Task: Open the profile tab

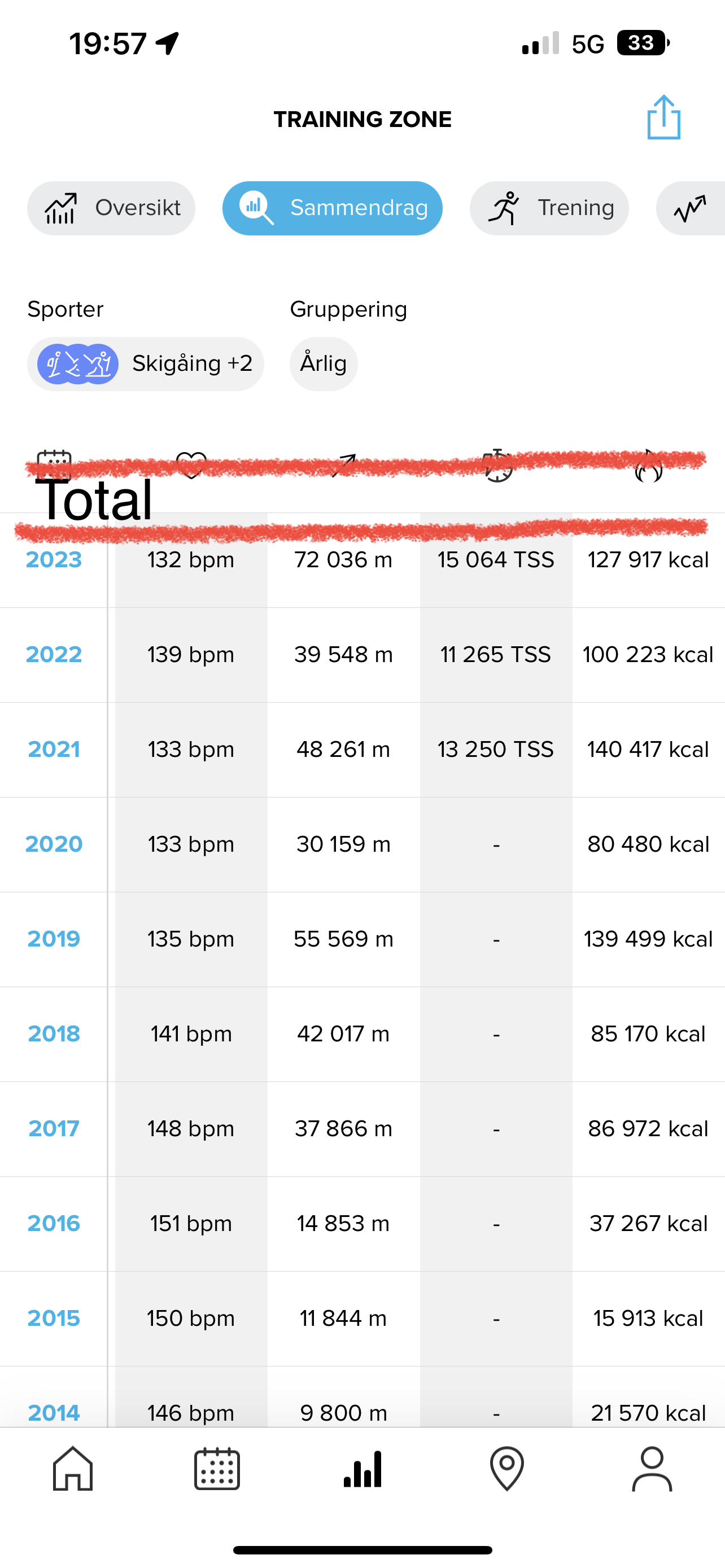Action: (x=652, y=1468)
